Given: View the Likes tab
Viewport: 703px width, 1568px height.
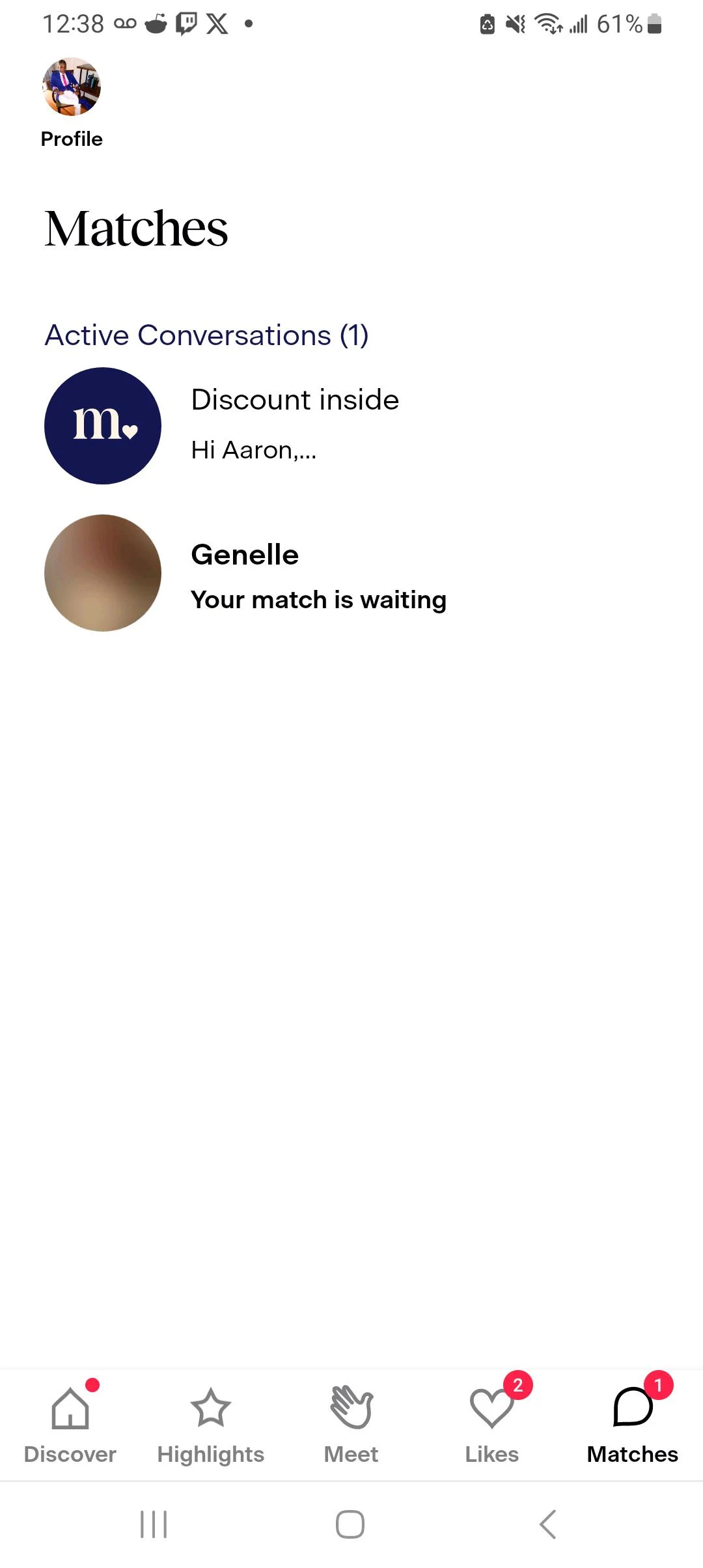Looking at the screenshot, I should click(492, 1423).
